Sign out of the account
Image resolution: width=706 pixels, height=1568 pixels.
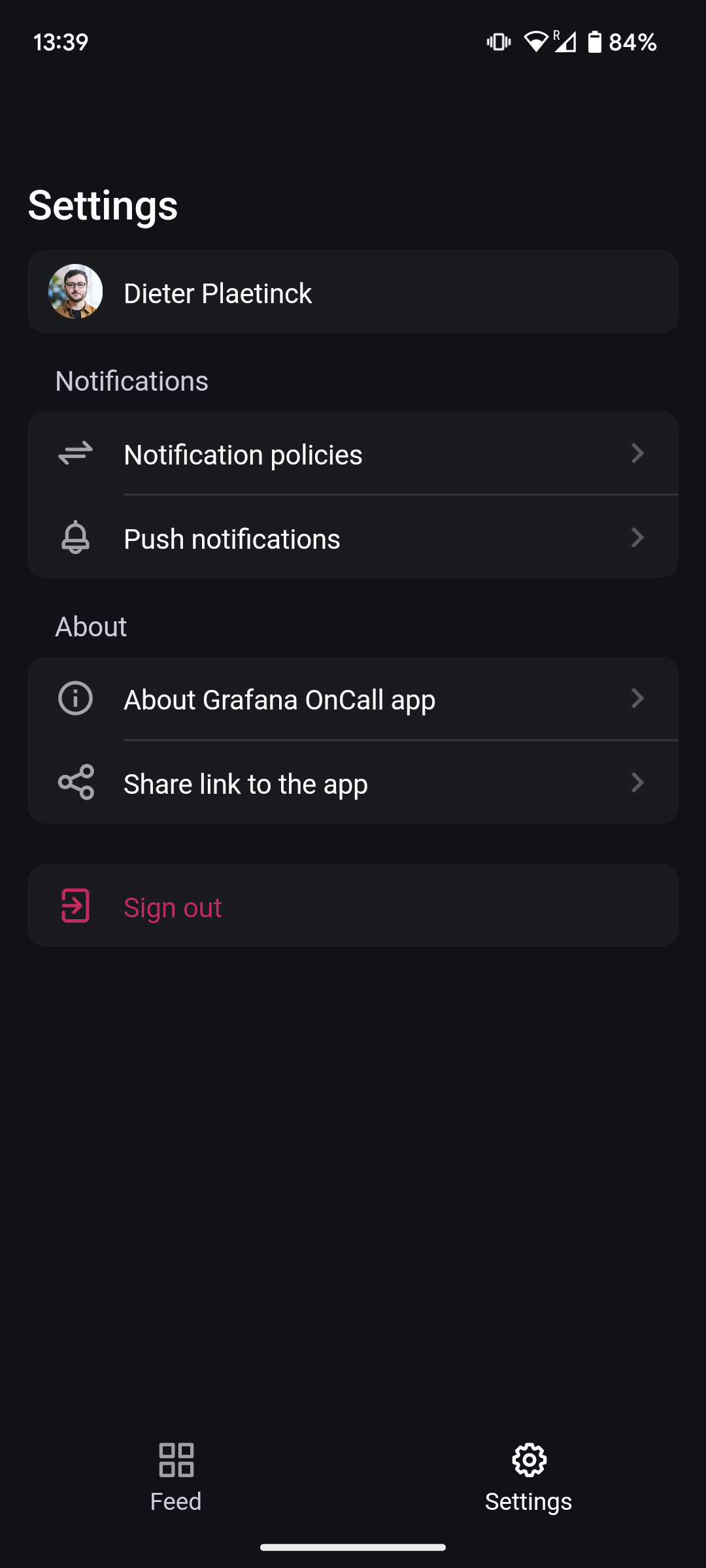[353, 906]
